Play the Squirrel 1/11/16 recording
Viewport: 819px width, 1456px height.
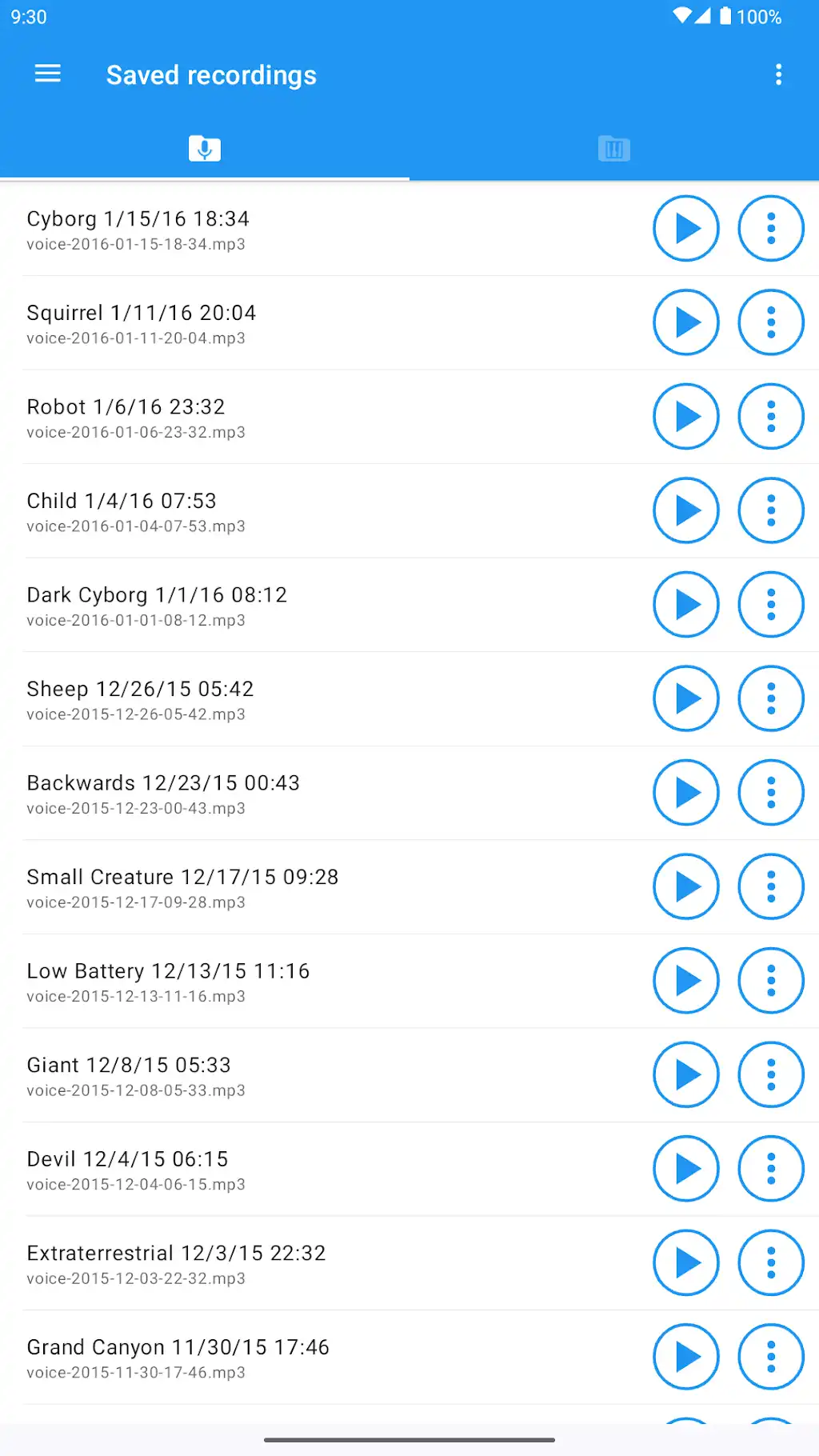pyautogui.click(x=686, y=322)
